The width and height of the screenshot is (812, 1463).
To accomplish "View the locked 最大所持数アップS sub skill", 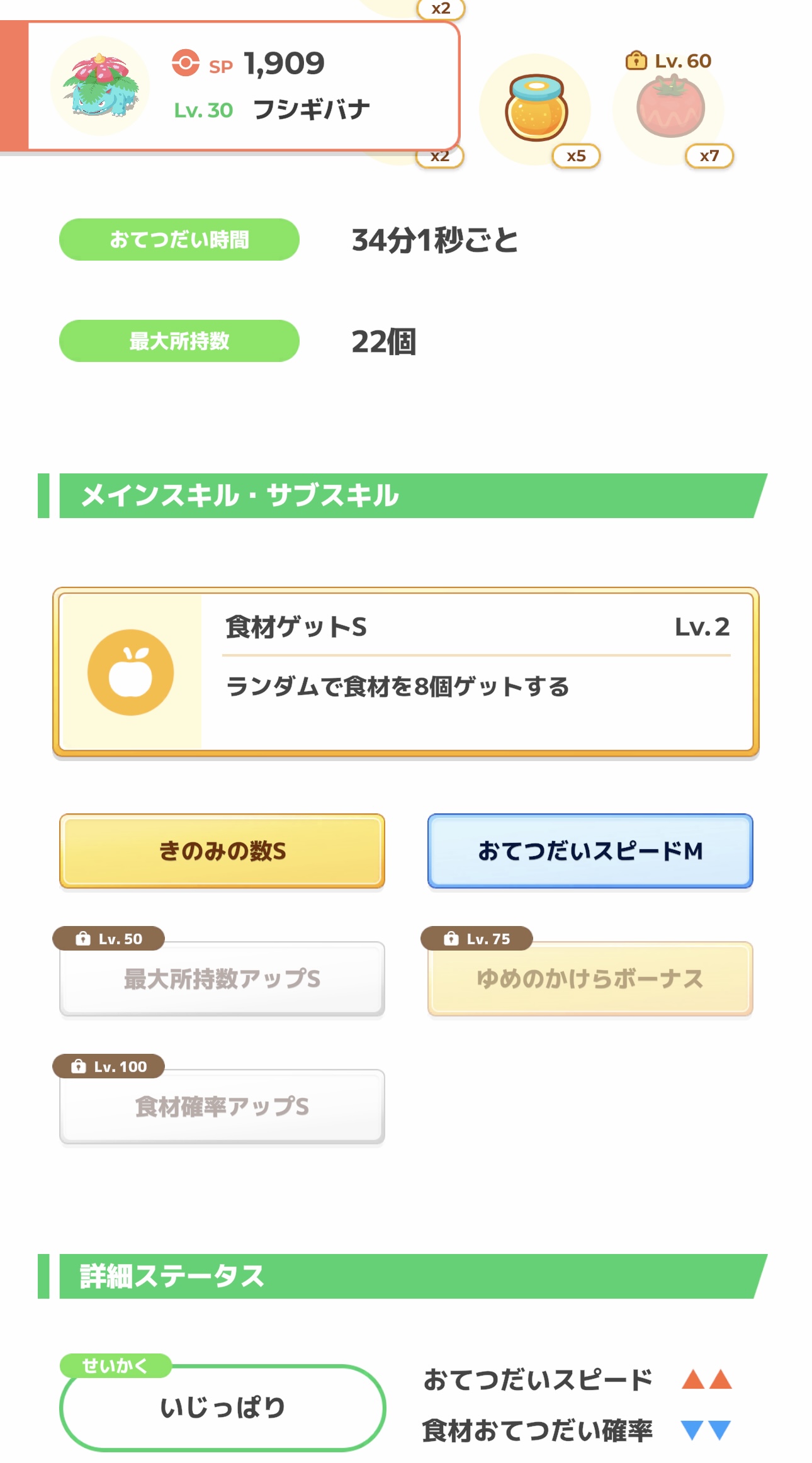I will (222, 979).
